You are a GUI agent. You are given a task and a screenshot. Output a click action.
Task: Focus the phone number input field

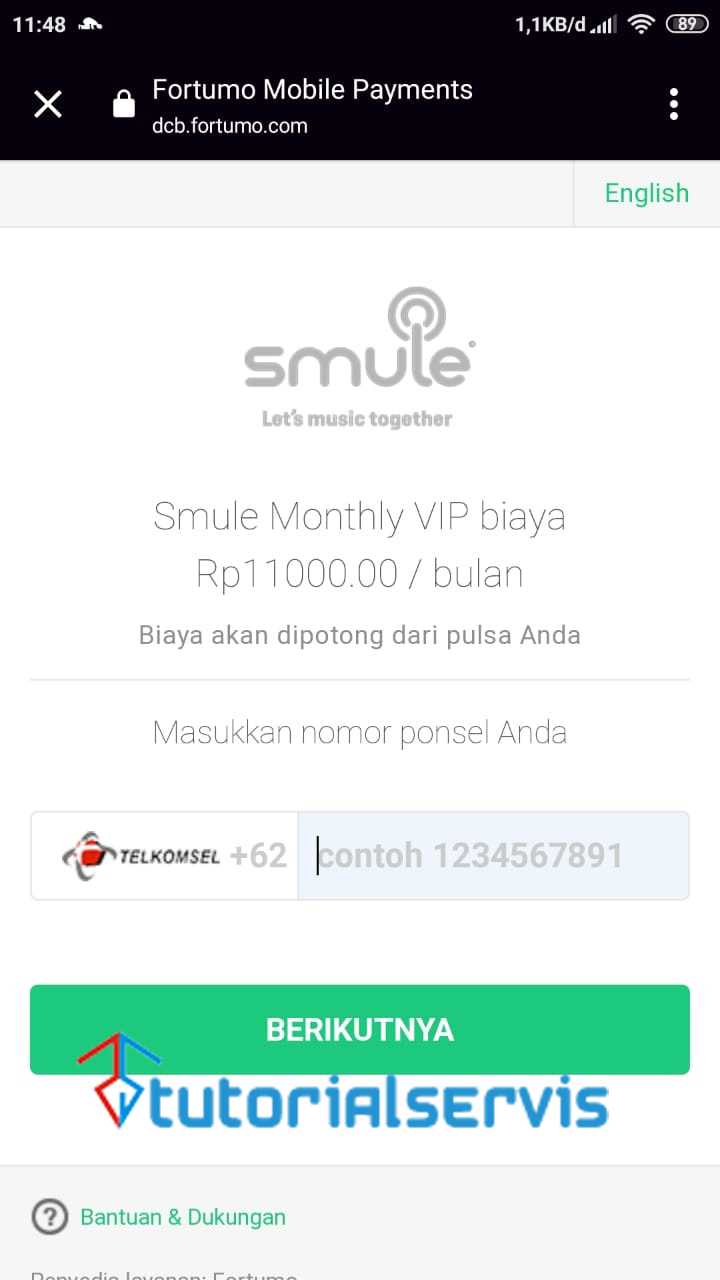pyautogui.click(x=493, y=856)
